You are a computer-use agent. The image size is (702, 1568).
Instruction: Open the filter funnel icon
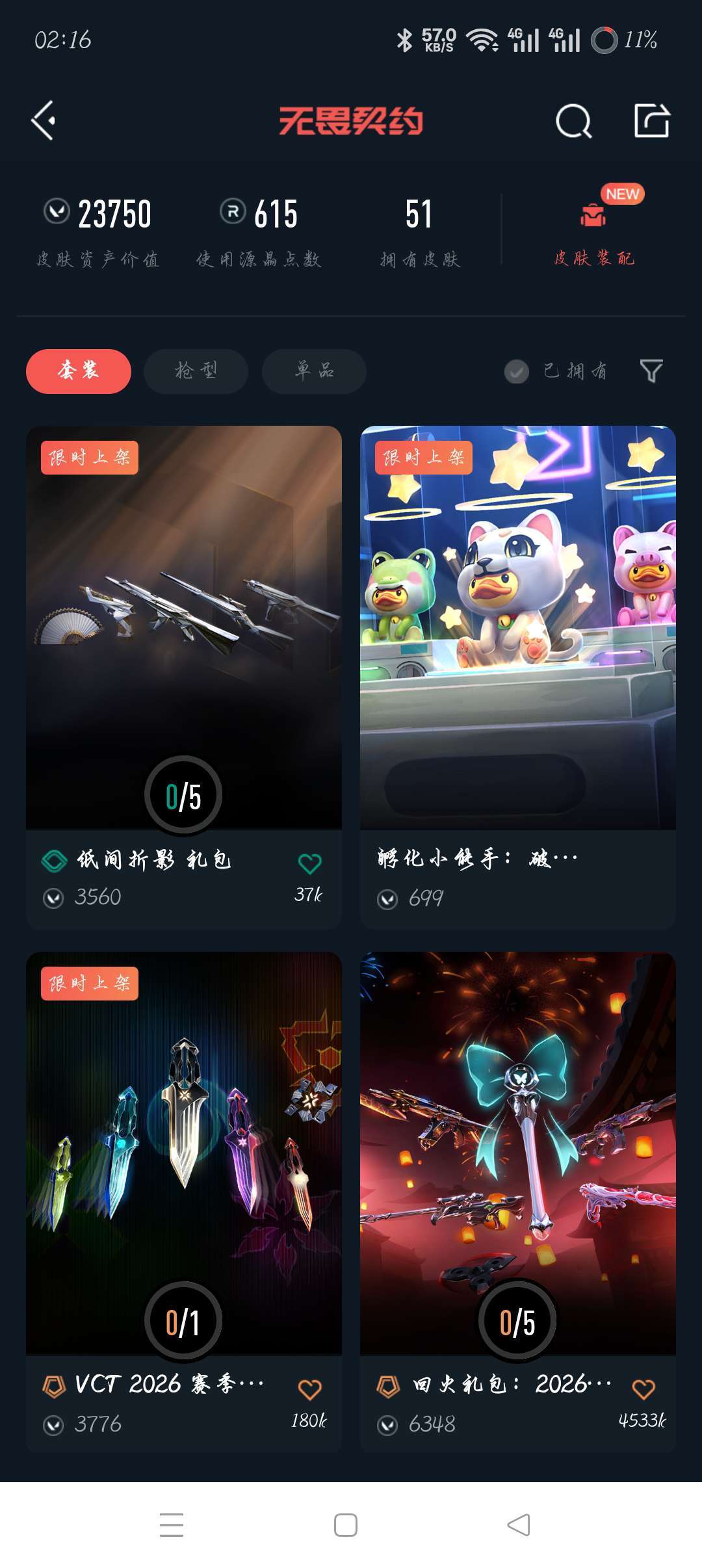[651, 371]
